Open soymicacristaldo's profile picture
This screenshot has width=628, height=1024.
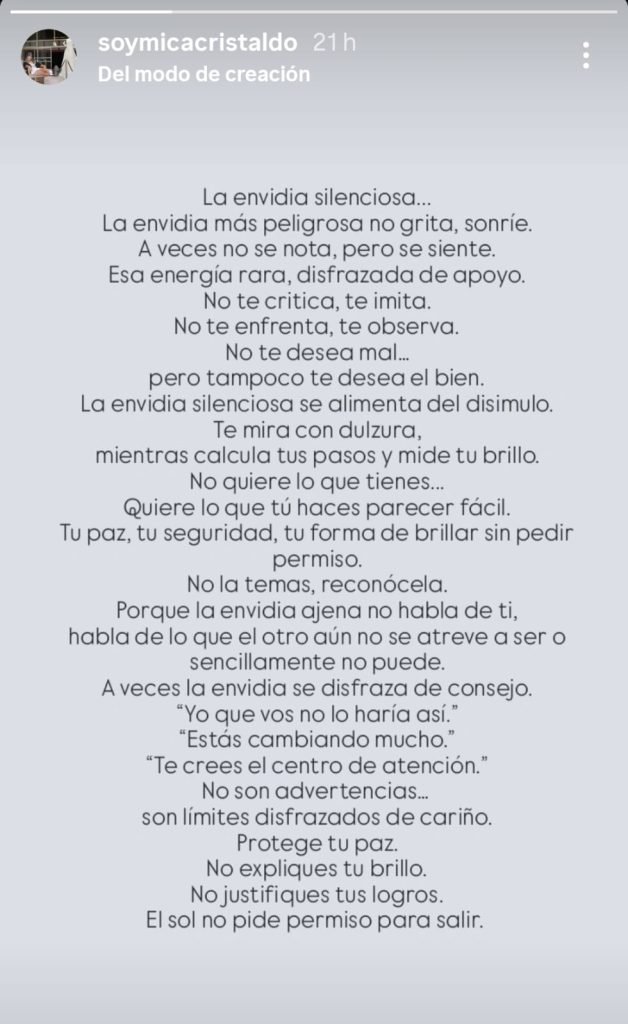click(48, 56)
